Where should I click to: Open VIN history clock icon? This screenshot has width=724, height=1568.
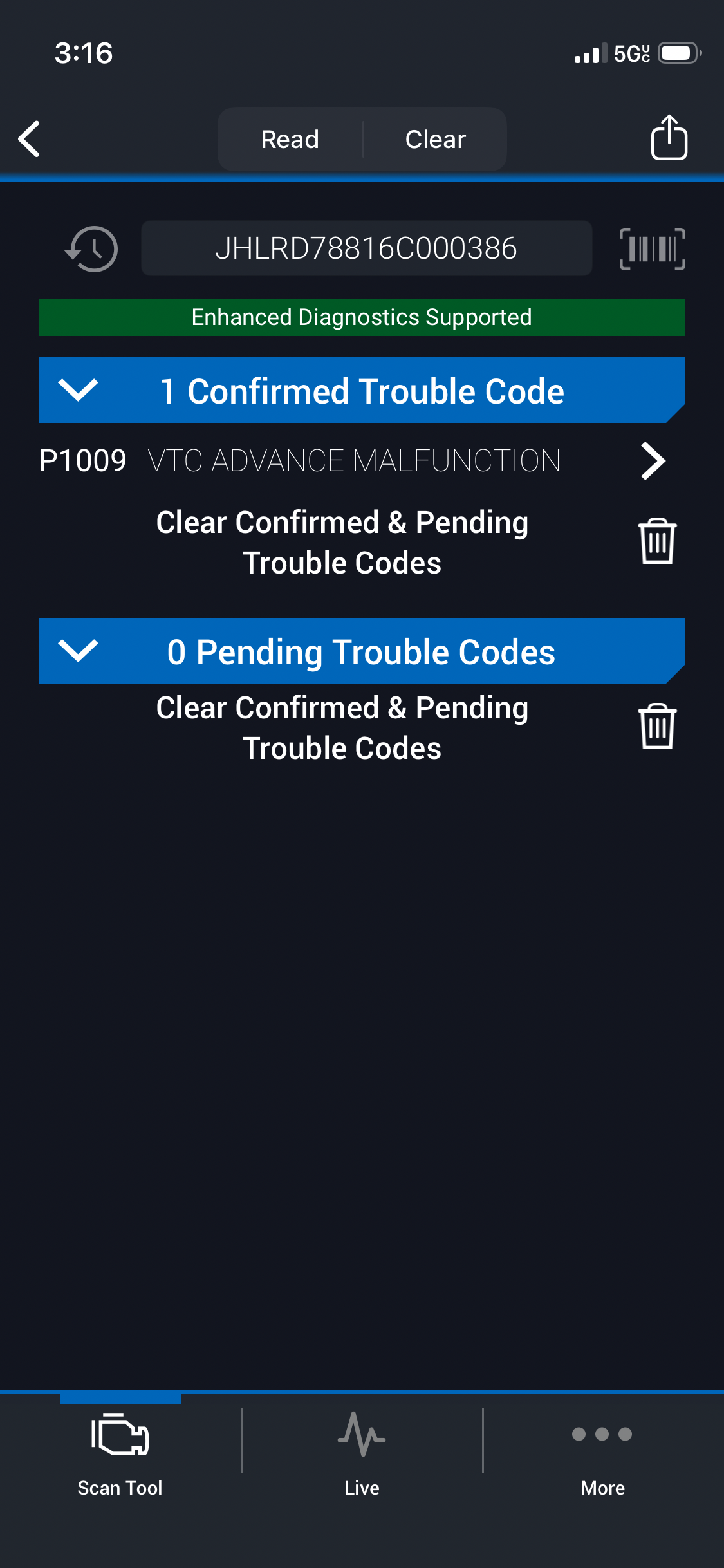[92, 249]
